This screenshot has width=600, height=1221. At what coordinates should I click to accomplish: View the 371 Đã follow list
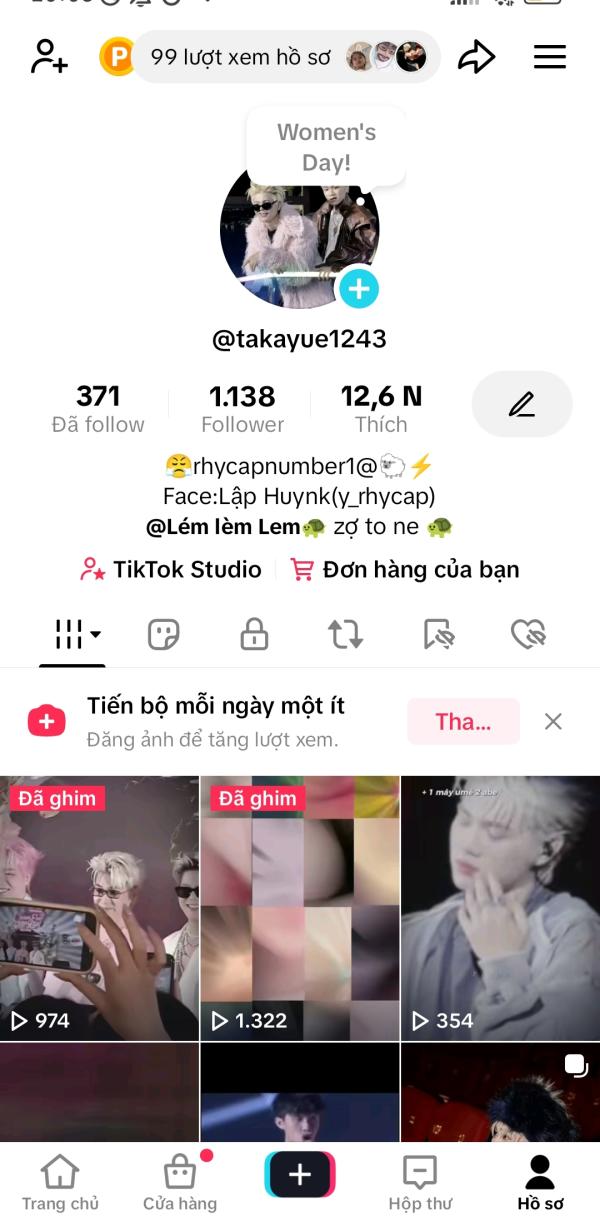pyautogui.click(x=98, y=408)
